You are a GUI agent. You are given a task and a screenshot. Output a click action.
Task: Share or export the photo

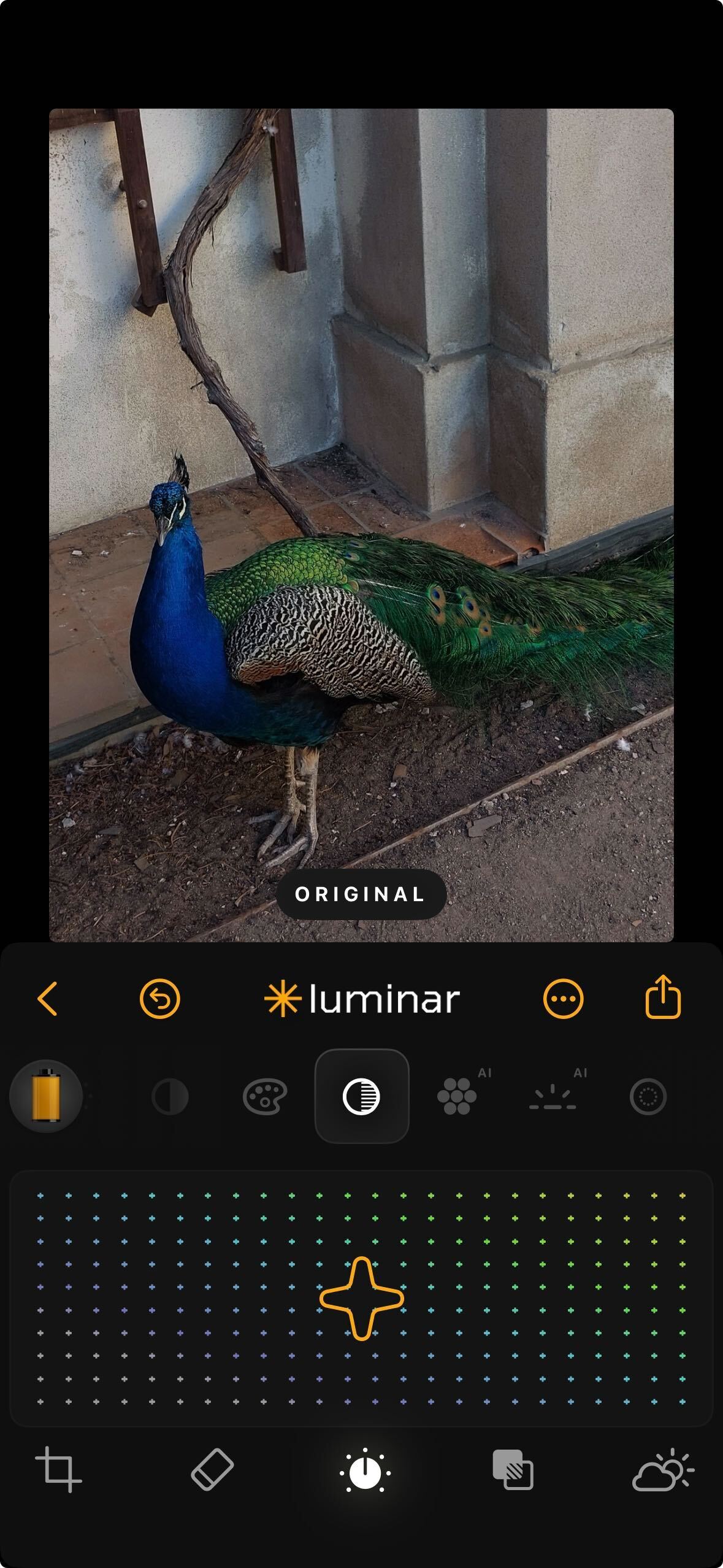(663, 997)
